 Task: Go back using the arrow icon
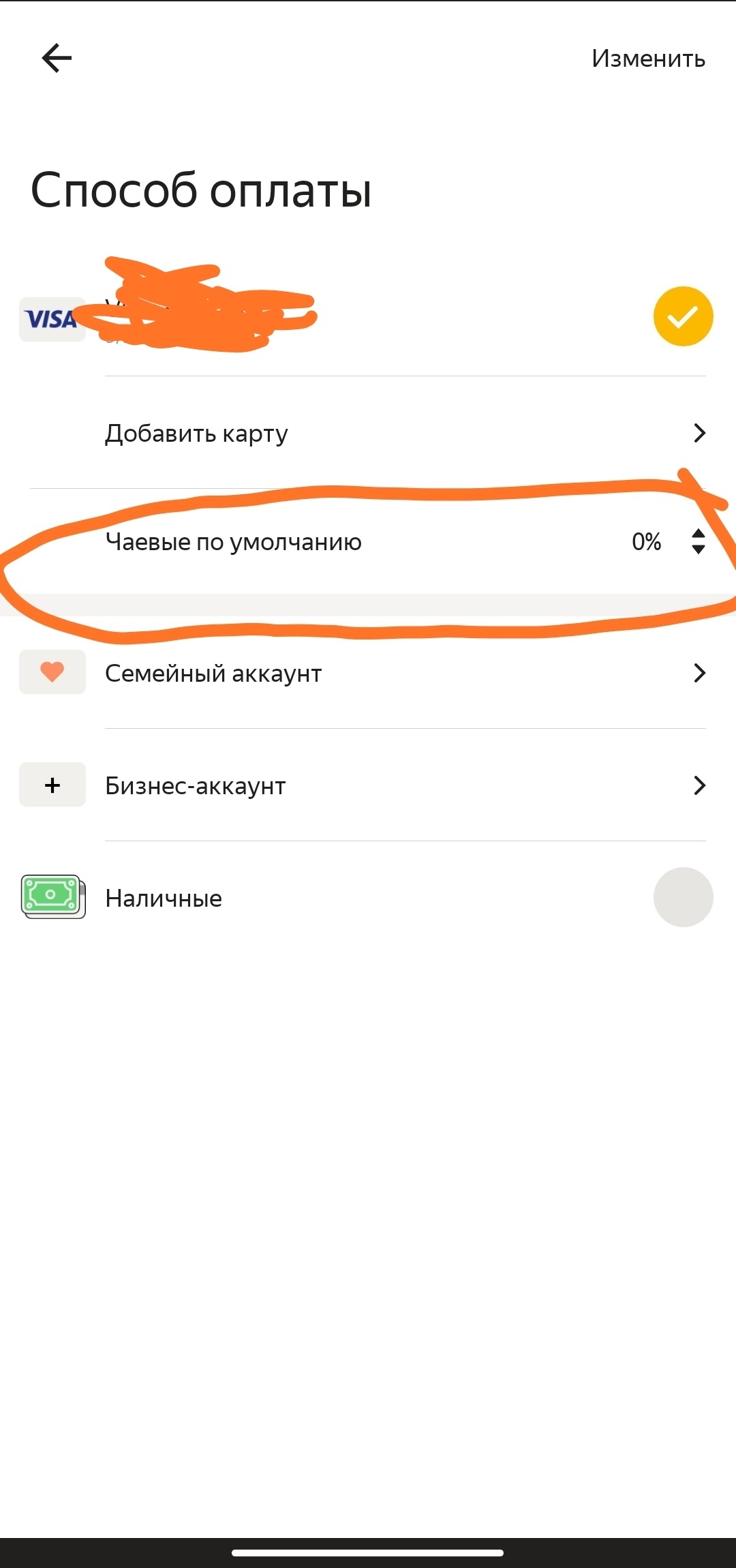(57, 58)
